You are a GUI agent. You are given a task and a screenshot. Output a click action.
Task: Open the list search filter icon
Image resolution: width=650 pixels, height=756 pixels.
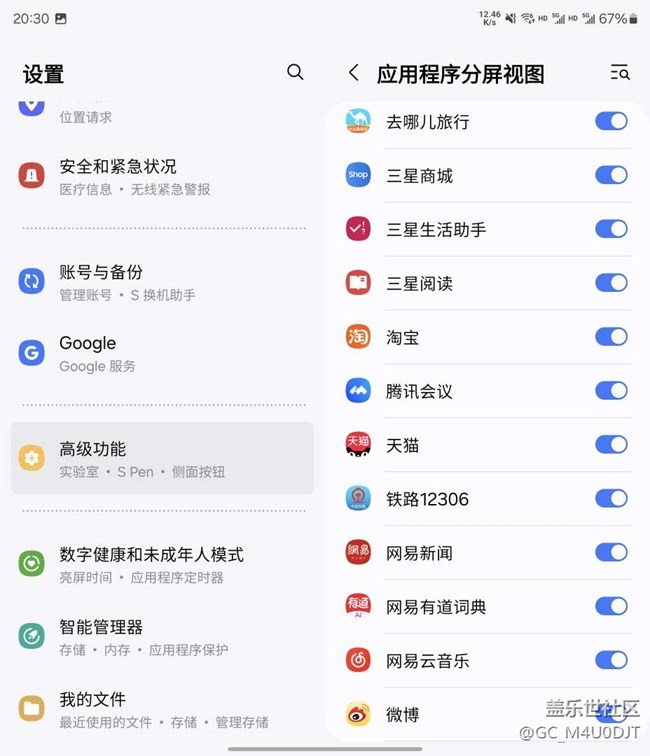pyautogui.click(x=620, y=73)
